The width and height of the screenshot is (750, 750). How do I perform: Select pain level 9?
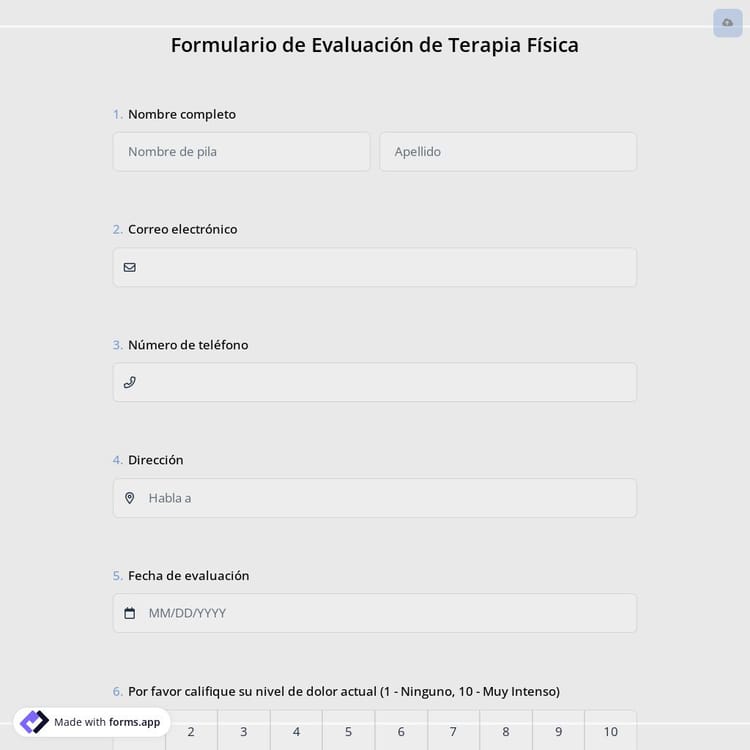point(558,731)
